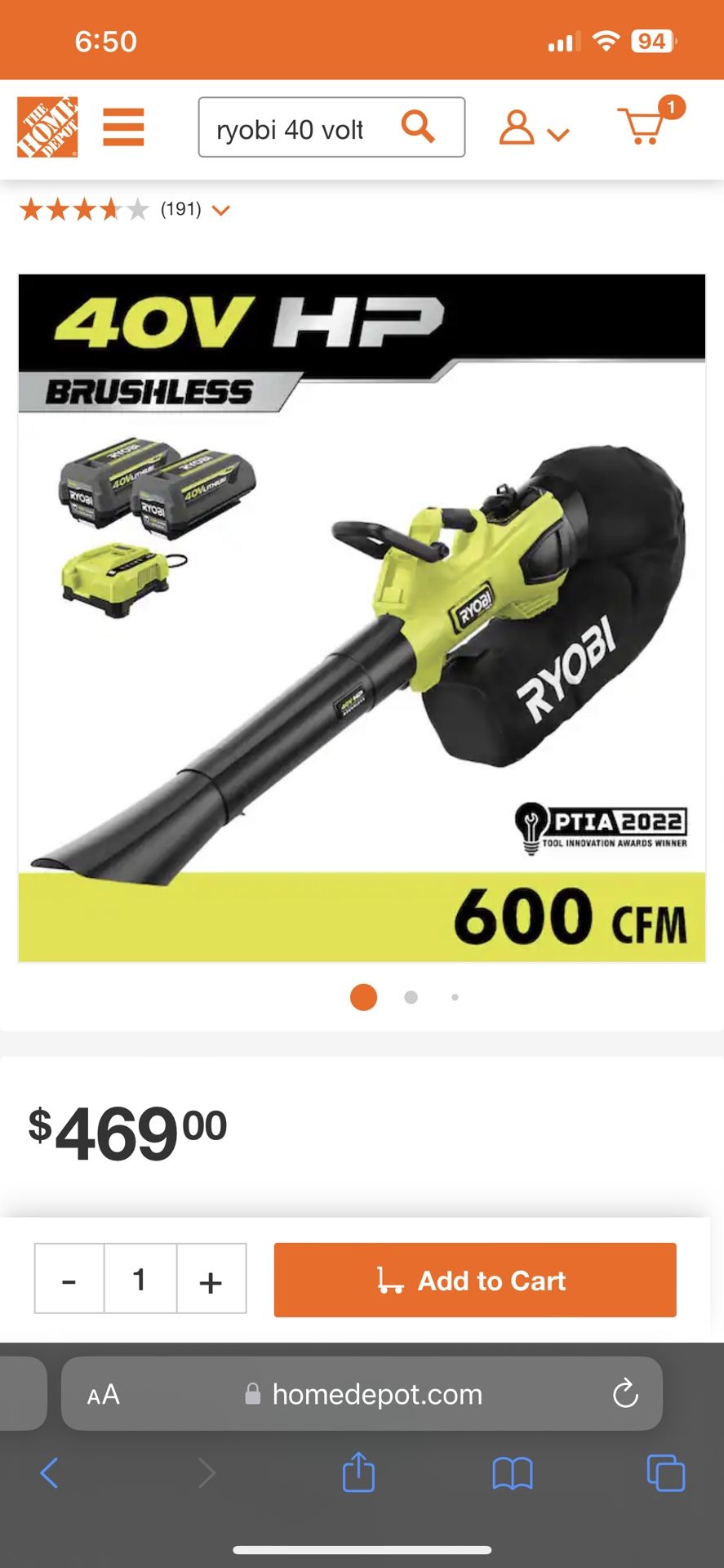Screen dimensions: 724x1568
Task: Expand the star ratings breakdown chevron
Action: (x=220, y=210)
